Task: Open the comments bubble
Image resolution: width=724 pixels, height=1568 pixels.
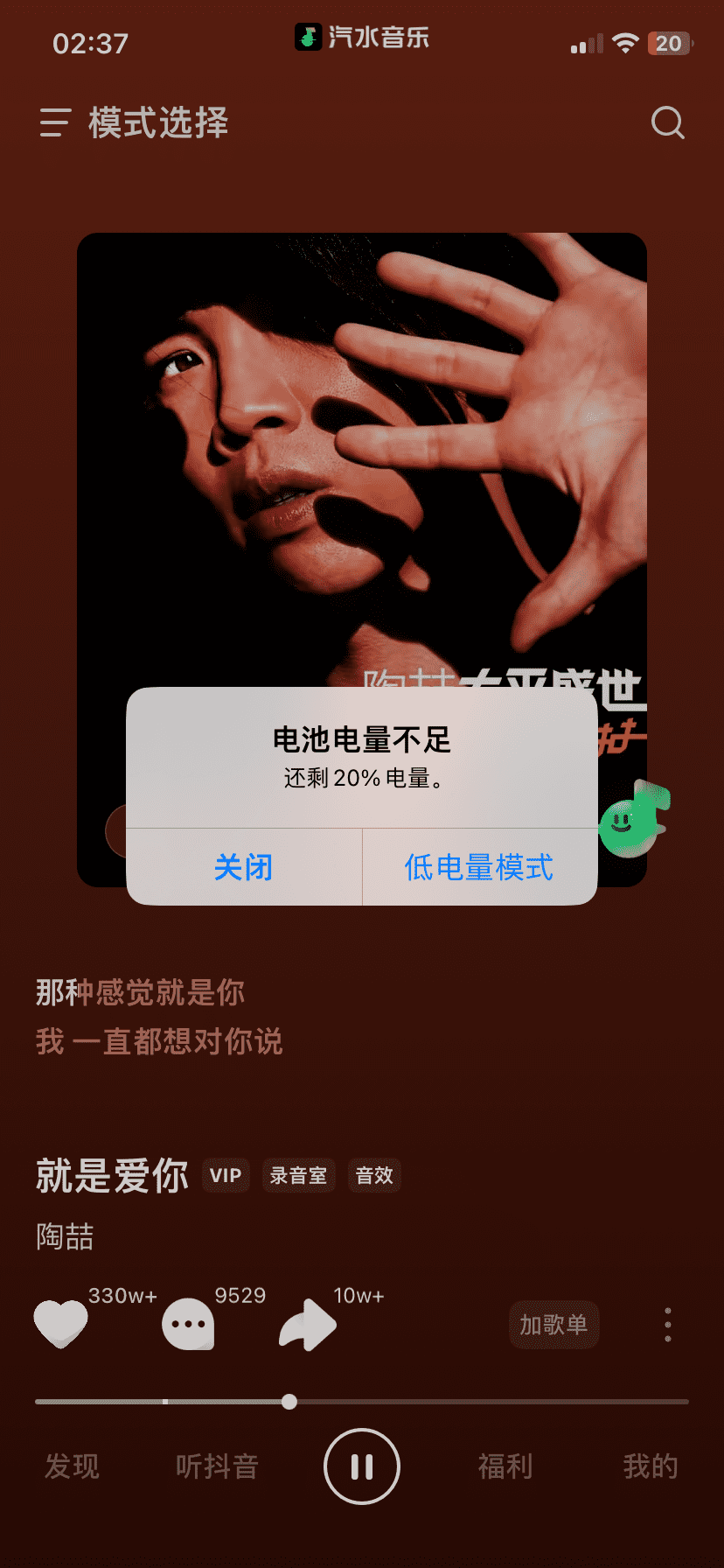Action: pyautogui.click(x=188, y=1323)
